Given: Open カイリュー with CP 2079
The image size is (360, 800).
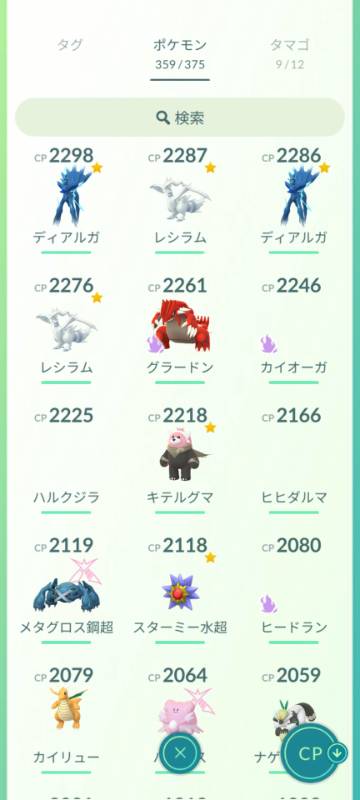Looking at the screenshot, I should coord(66,719).
